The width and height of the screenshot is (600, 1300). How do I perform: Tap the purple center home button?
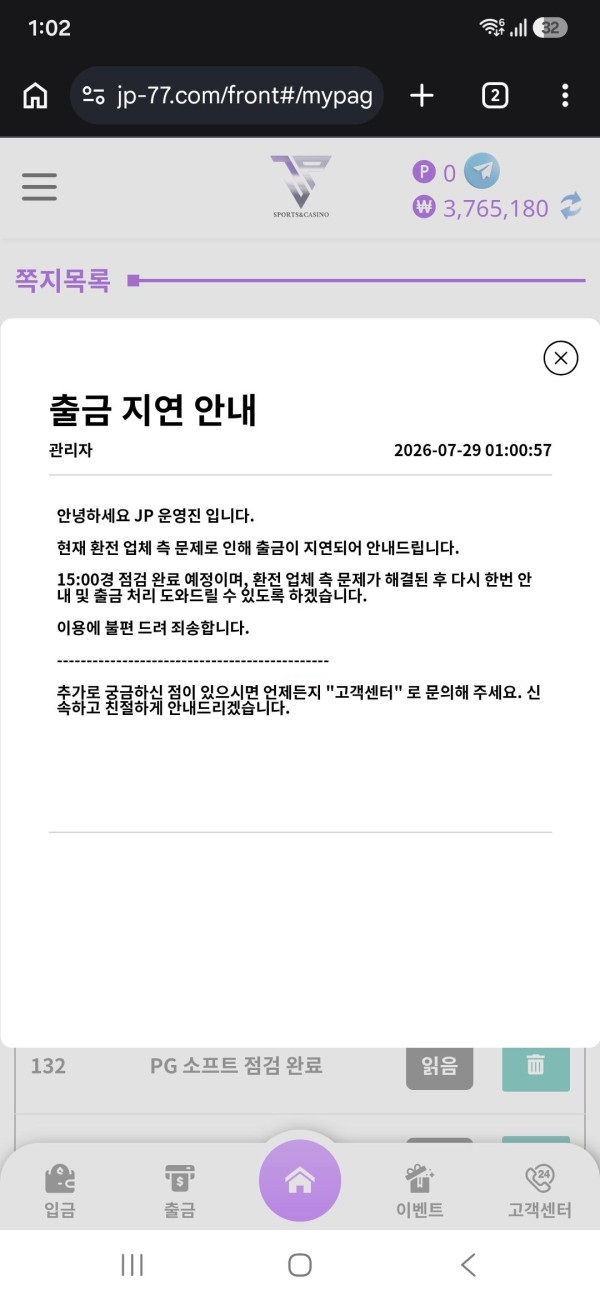pos(300,1181)
